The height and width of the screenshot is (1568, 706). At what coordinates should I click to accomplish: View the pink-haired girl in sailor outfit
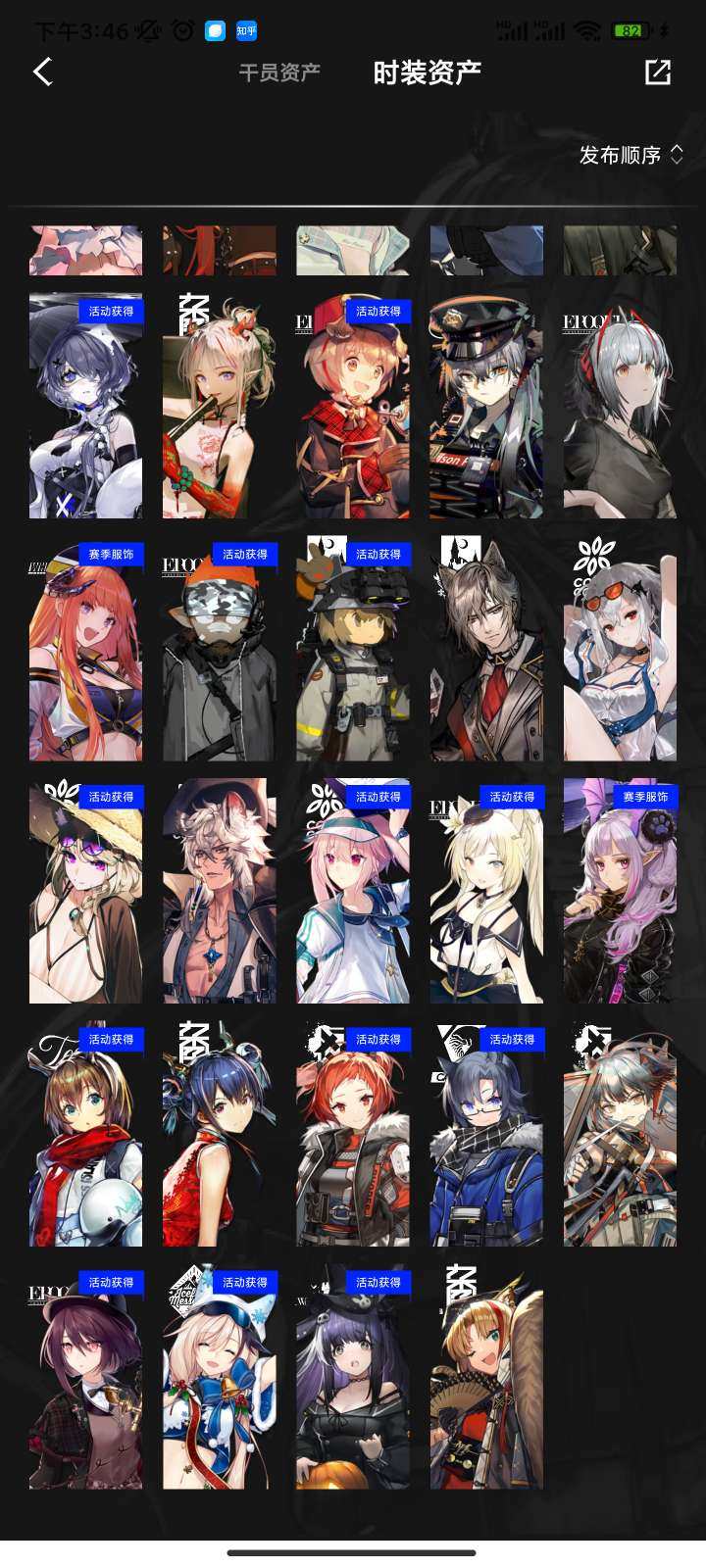tap(353, 892)
